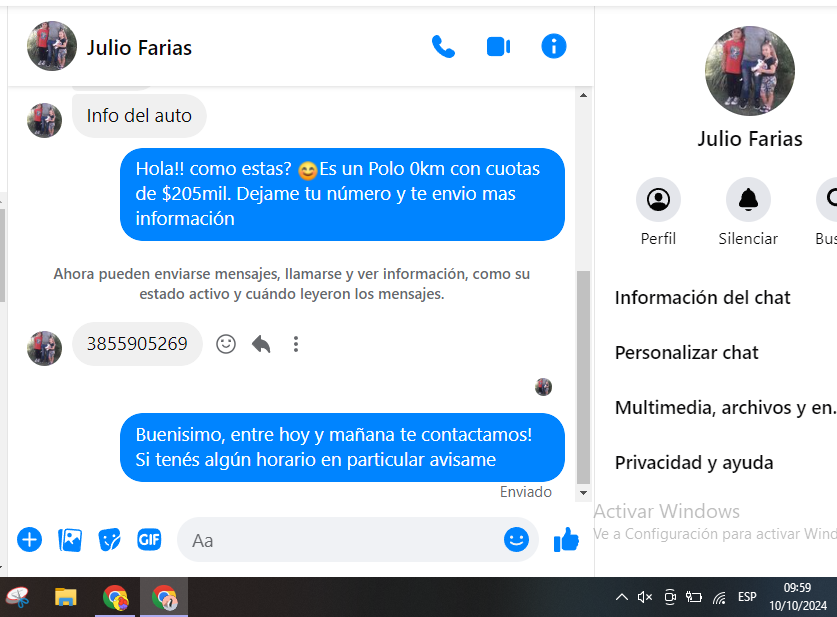837x617 pixels.
Task: Start a video call with Julio Farias
Action: (x=498, y=46)
